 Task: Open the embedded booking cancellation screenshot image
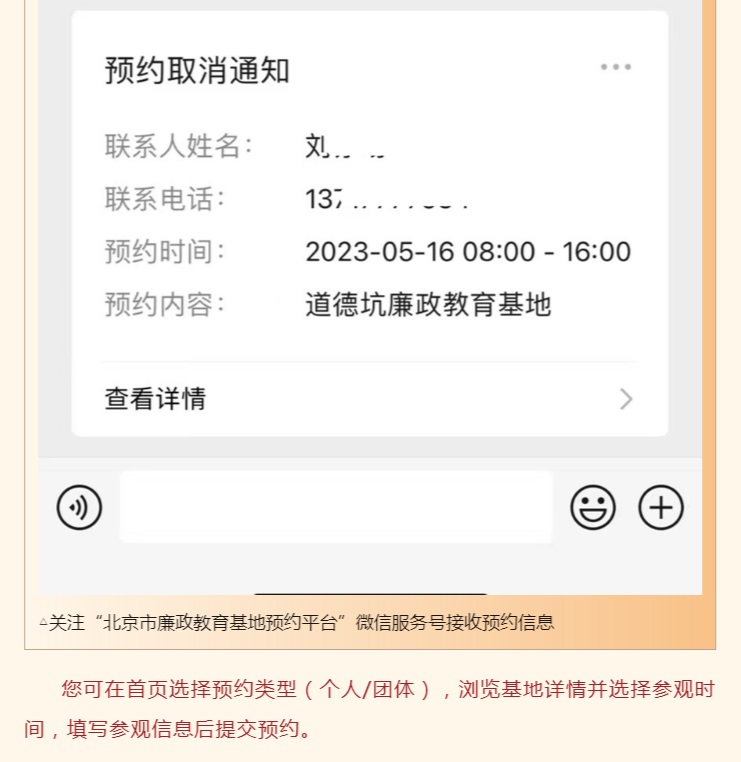370,300
